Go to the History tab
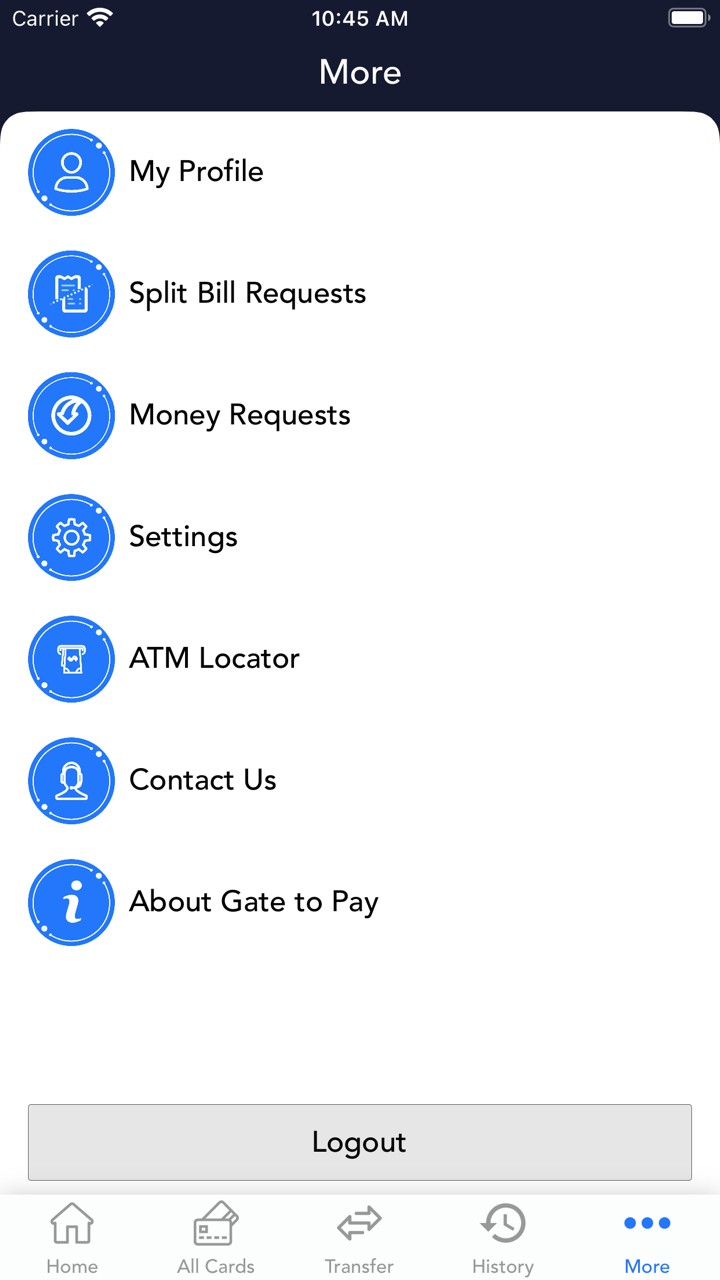The height and width of the screenshot is (1280, 720). pyautogui.click(x=503, y=1238)
